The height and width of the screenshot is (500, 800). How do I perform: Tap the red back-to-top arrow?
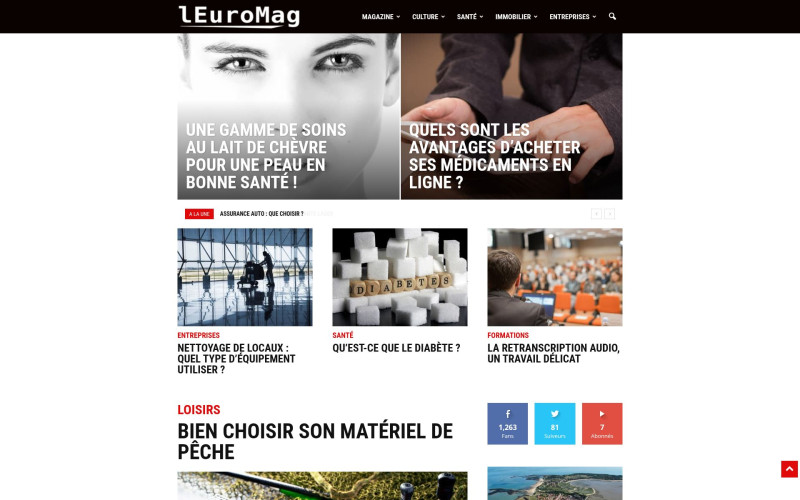789,469
